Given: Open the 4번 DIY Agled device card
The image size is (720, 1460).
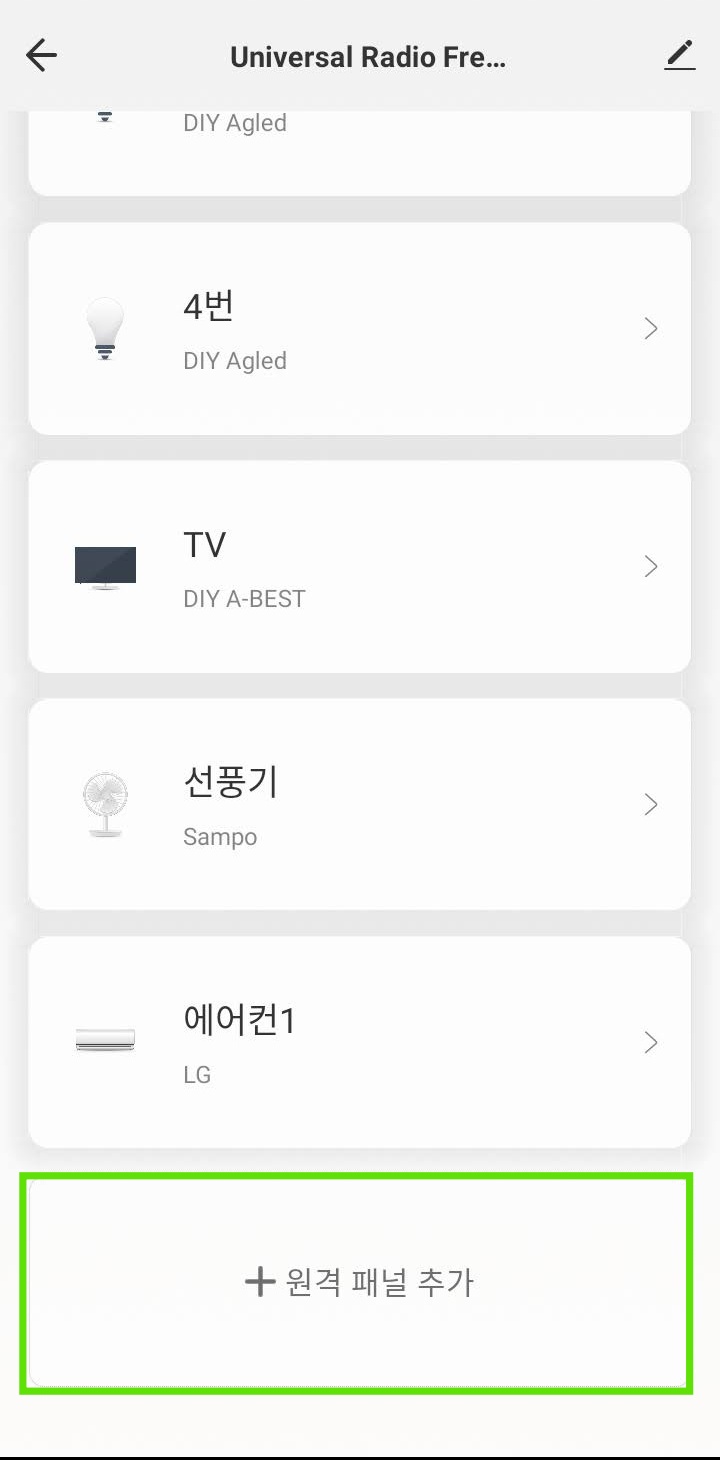Looking at the screenshot, I should click(x=360, y=328).
